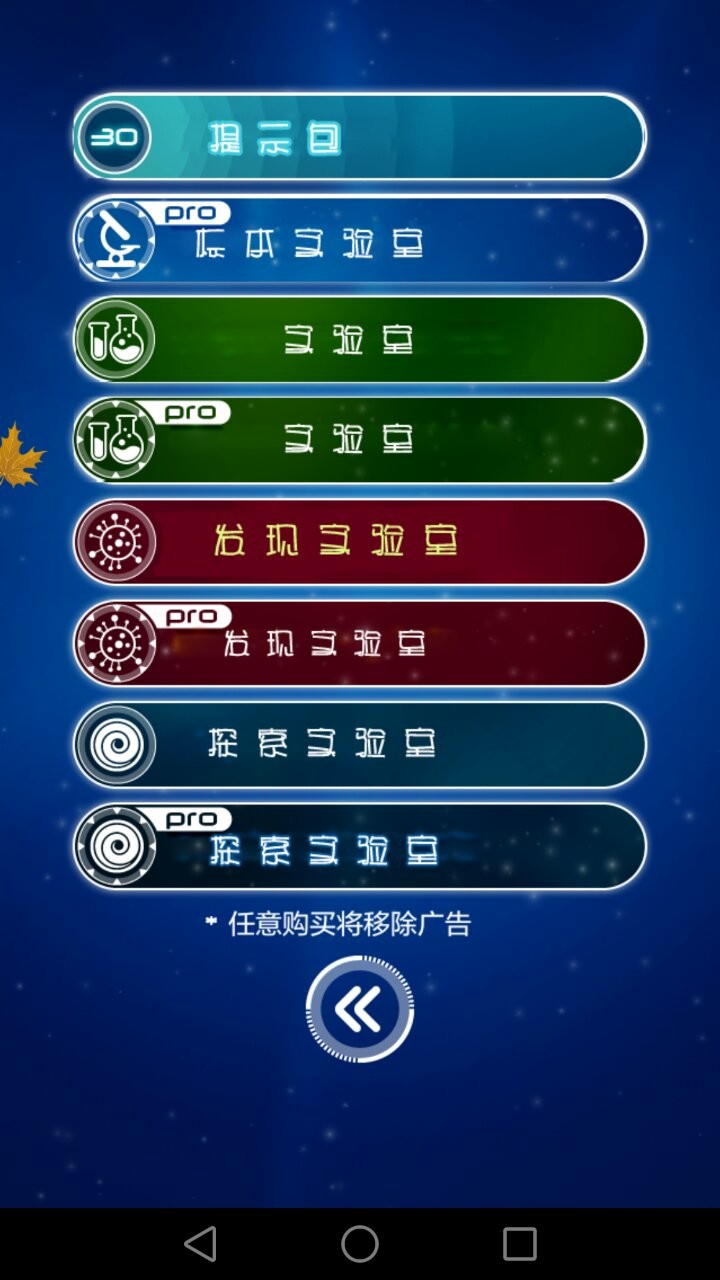This screenshot has width=720, height=1280.
Task: Choose the green pro 实验室 flask item
Action: tap(360, 440)
